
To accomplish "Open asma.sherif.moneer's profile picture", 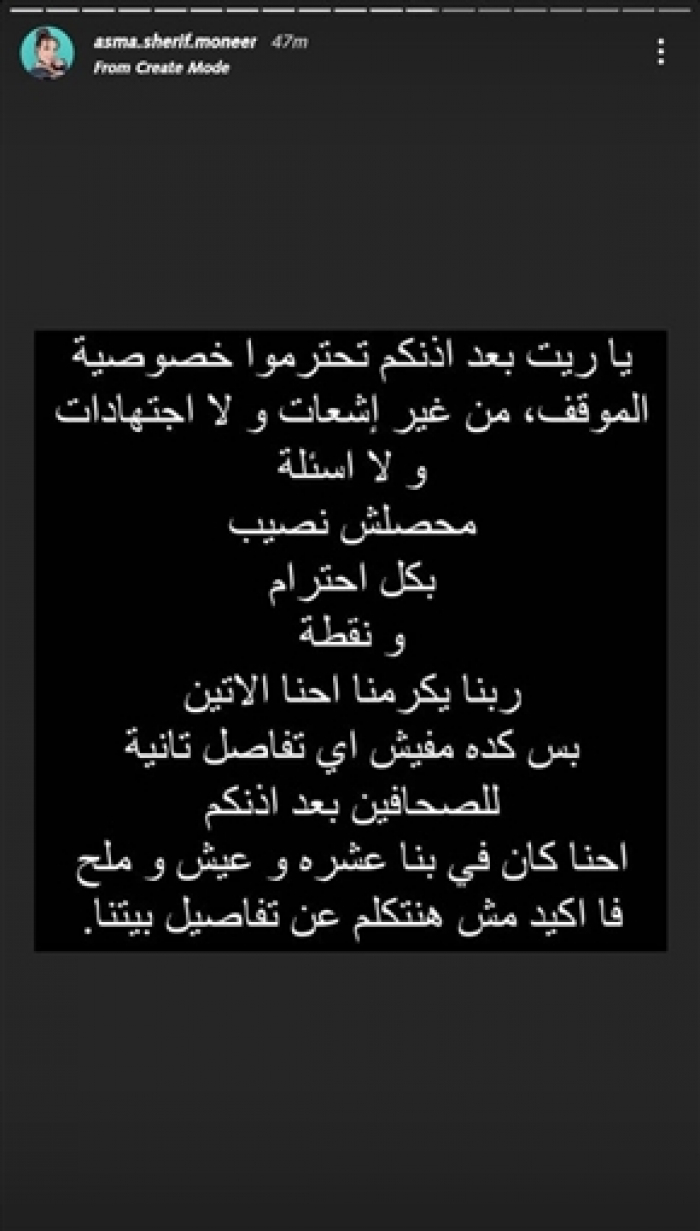I will tap(47, 52).
